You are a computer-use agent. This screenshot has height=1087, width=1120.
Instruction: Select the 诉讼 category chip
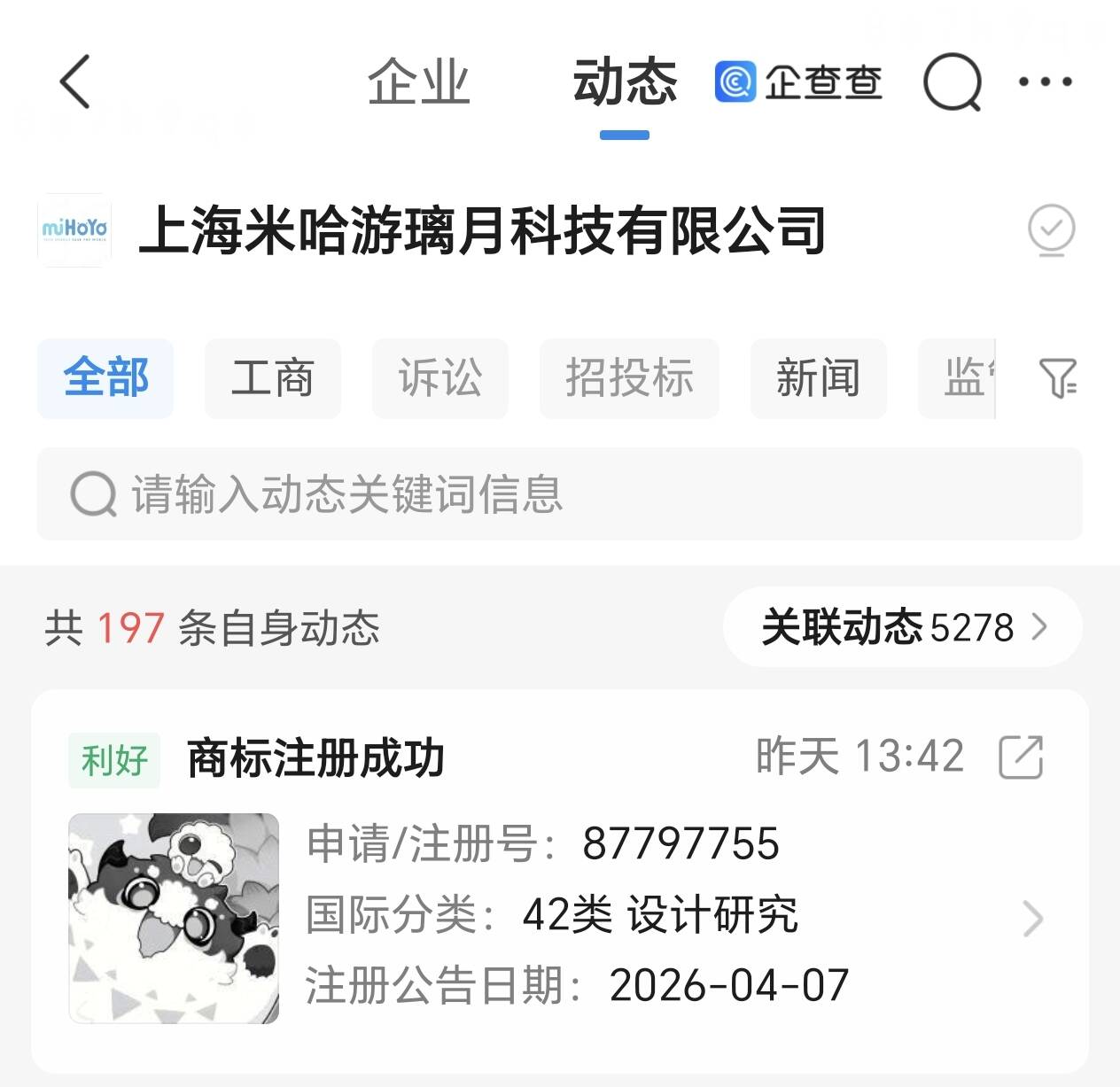440,378
